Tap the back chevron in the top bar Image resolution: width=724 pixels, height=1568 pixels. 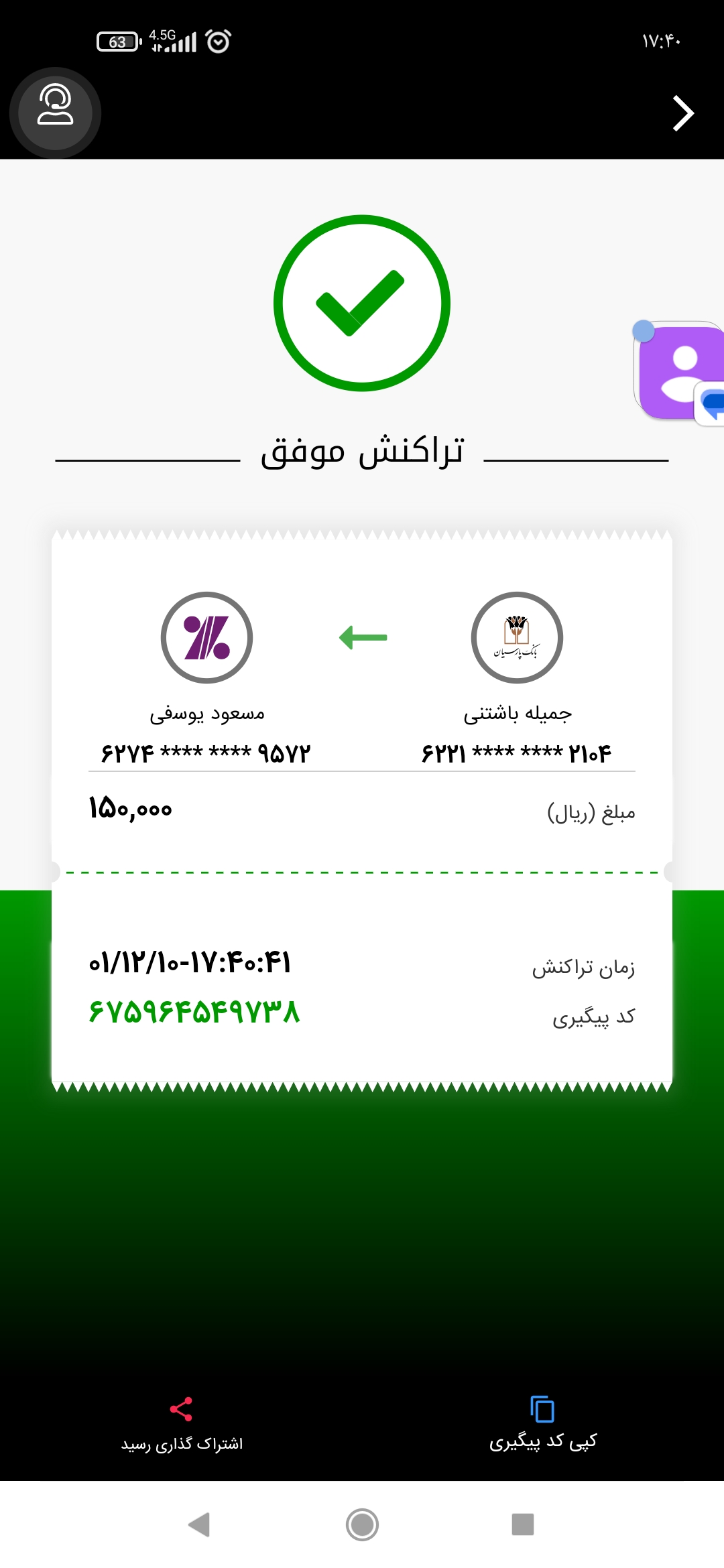pos(683,113)
